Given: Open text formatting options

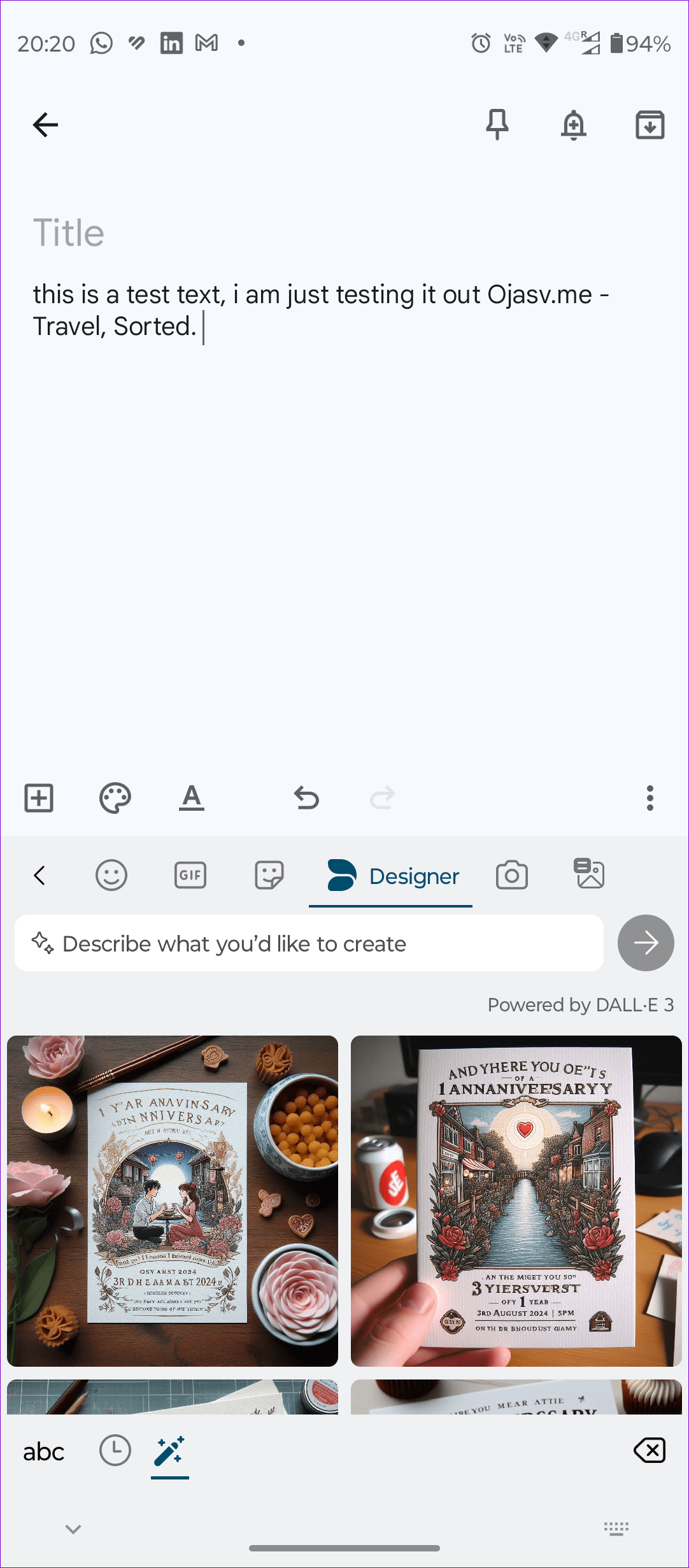Looking at the screenshot, I should [x=191, y=798].
